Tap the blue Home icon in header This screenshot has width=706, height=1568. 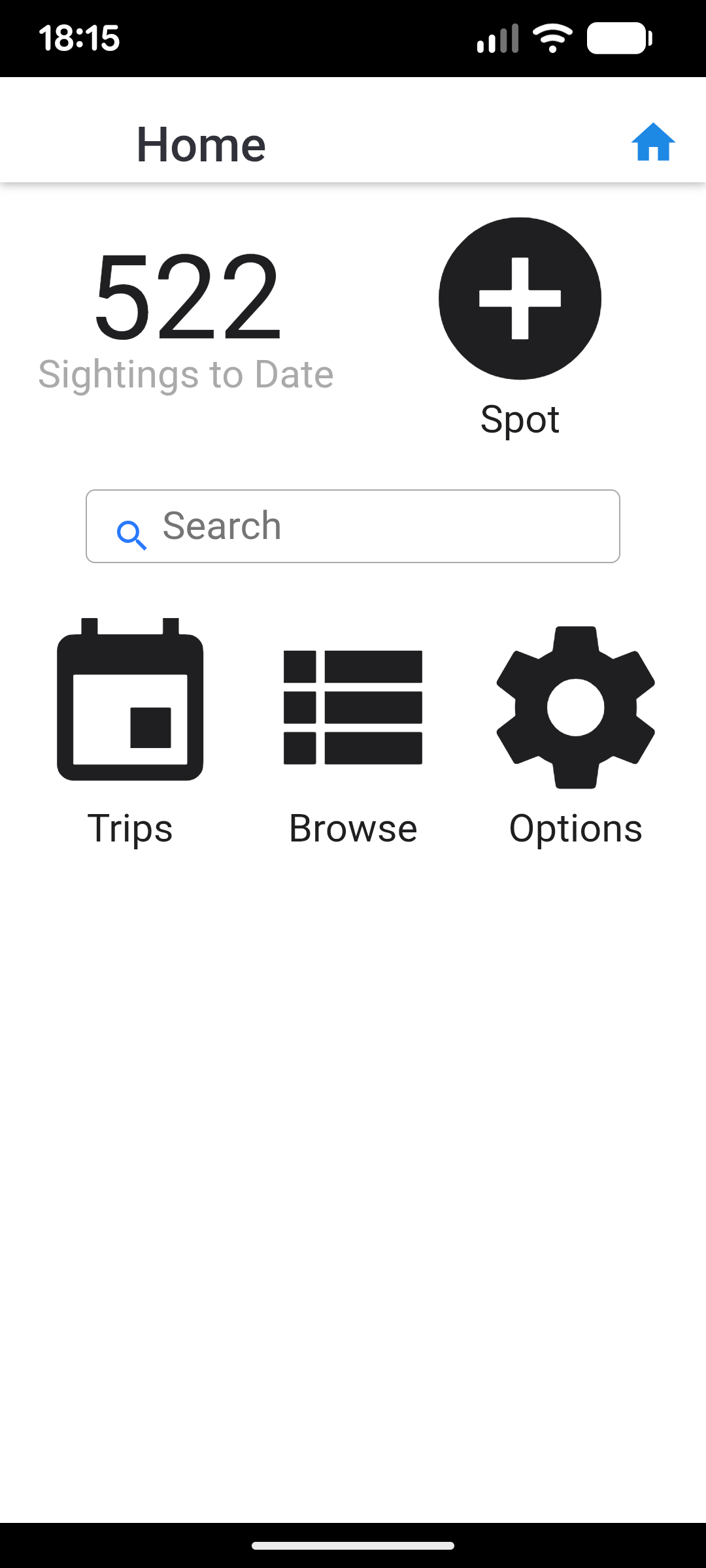click(x=654, y=143)
